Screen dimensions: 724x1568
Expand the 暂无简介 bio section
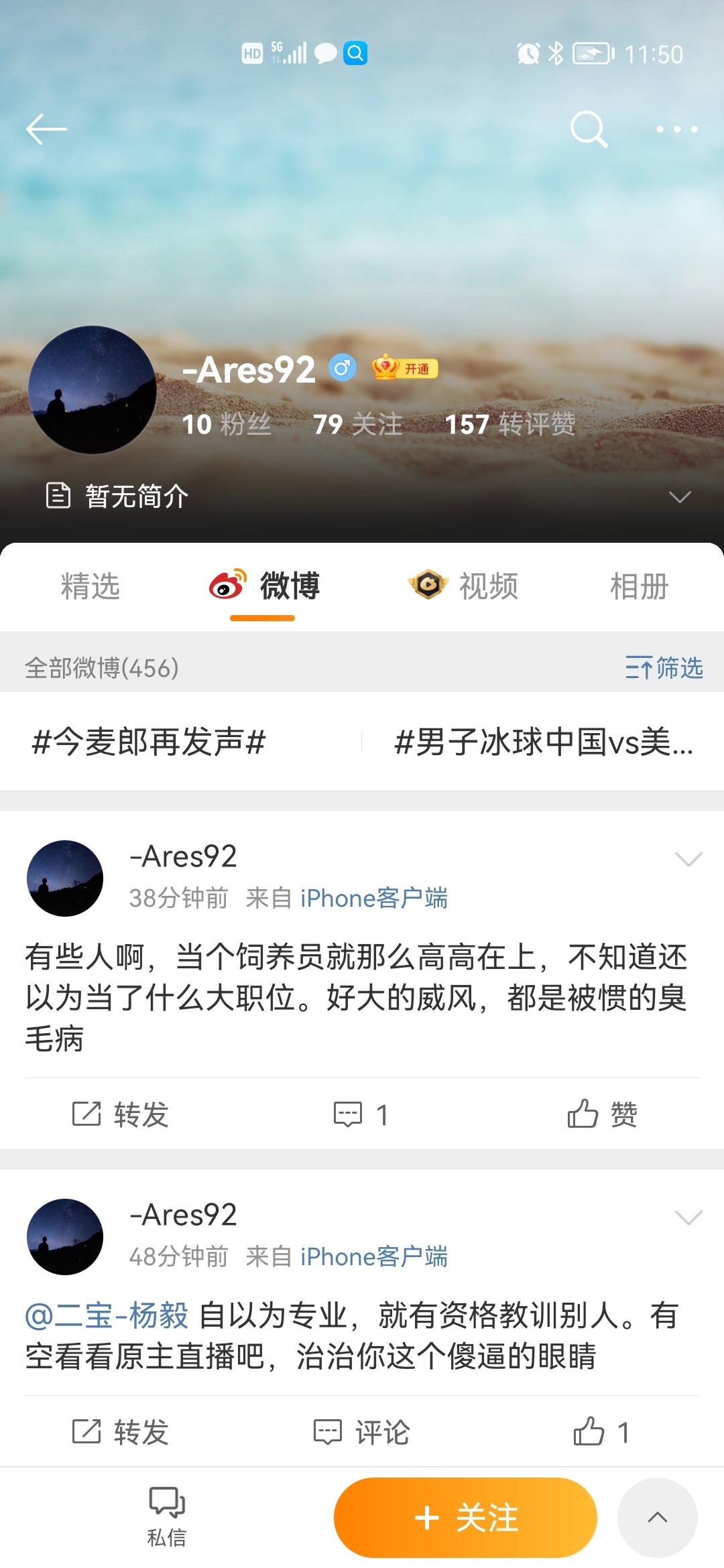click(x=680, y=497)
